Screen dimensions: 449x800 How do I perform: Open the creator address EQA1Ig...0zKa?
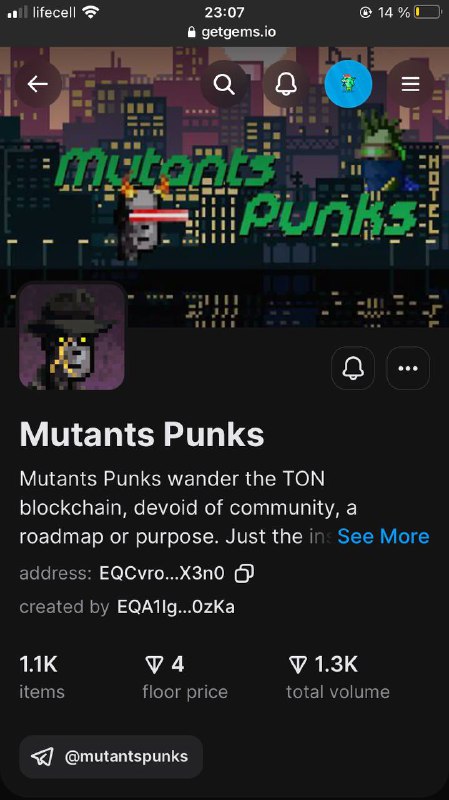click(176, 607)
